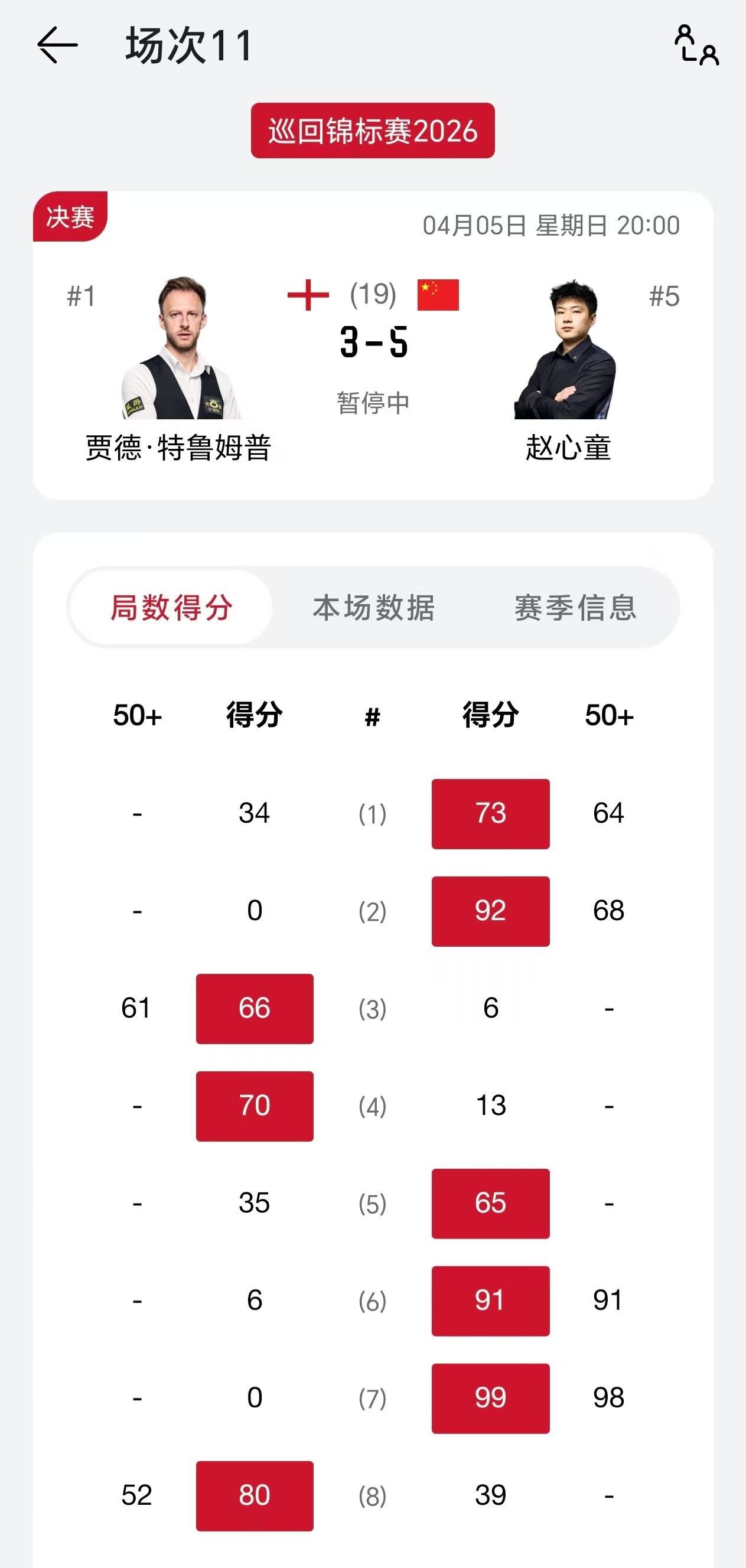Viewport: 746px width, 1568px height.
Task: Open the 巡回锦标赛2026 tournament badge
Action: pos(373,130)
